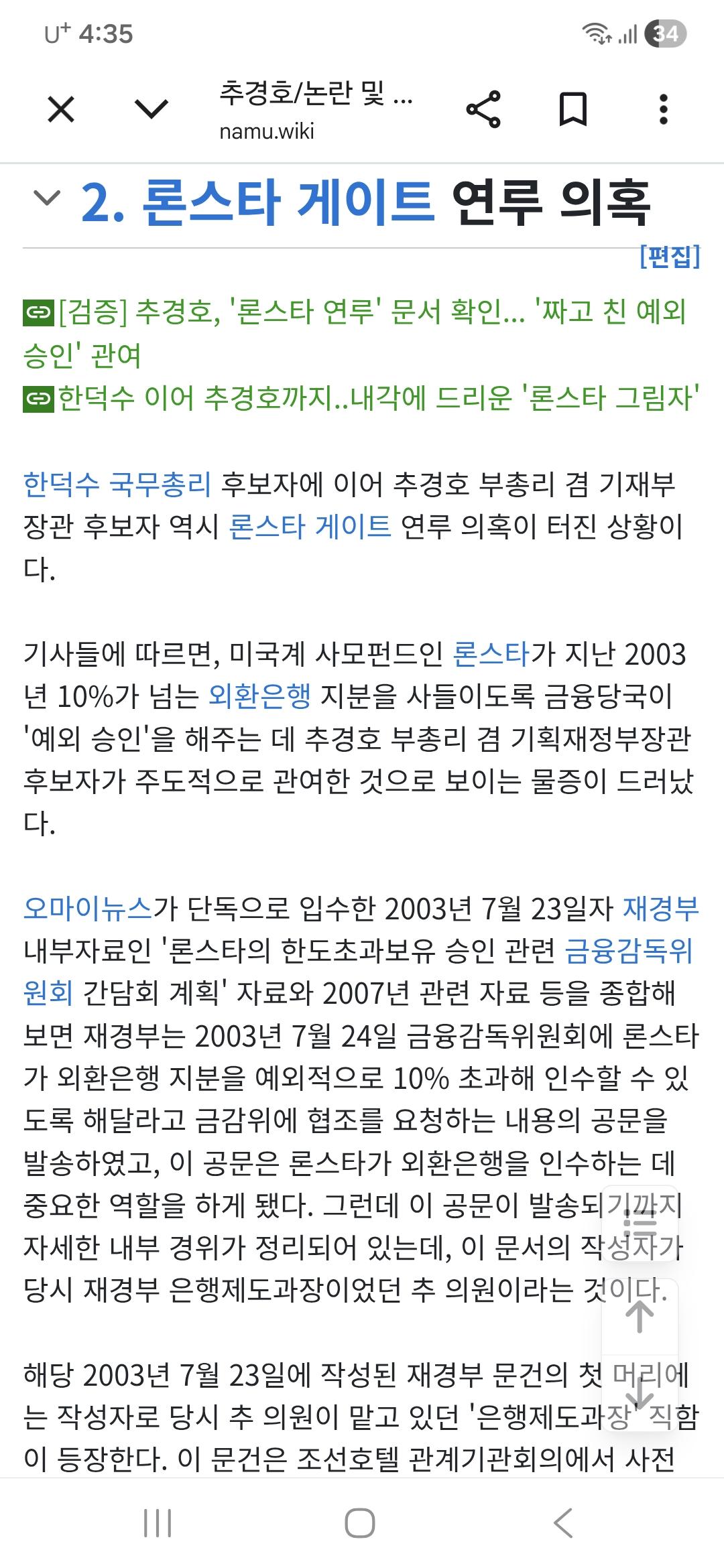The width and height of the screenshot is (724, 1568).
Task: Open the 한덕수 국무총리 wiki link
Action: click(117, 484)
